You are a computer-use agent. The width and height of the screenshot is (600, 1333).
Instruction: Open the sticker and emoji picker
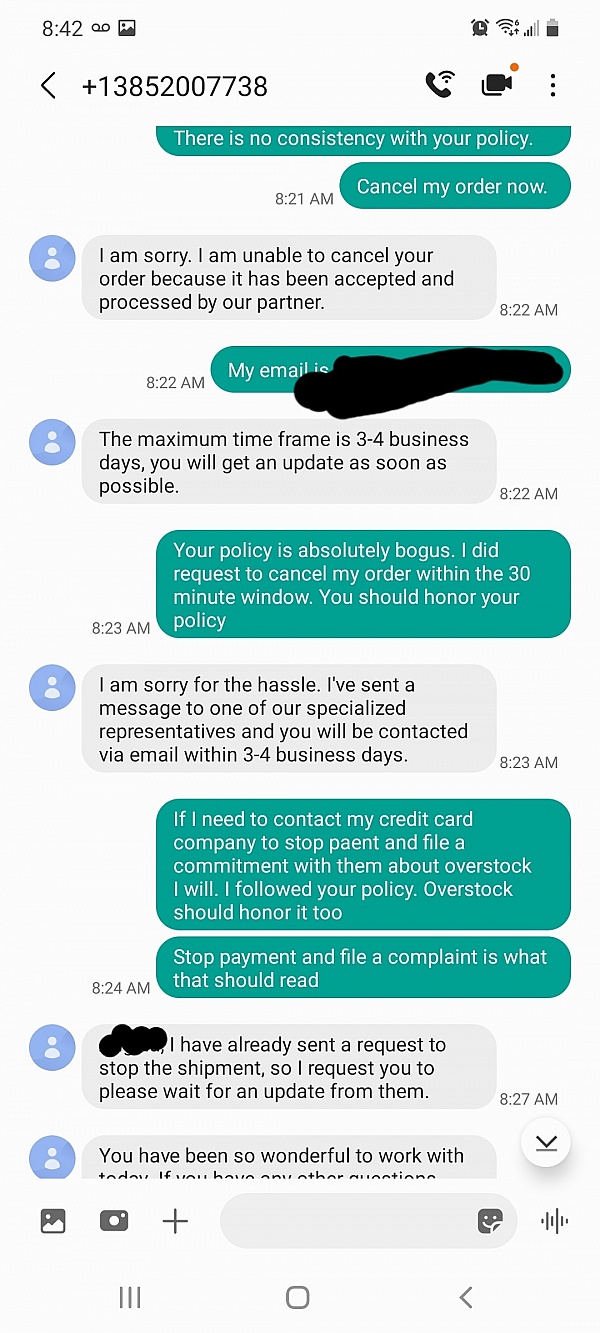pyautogui.click(x=490, y=1220)
